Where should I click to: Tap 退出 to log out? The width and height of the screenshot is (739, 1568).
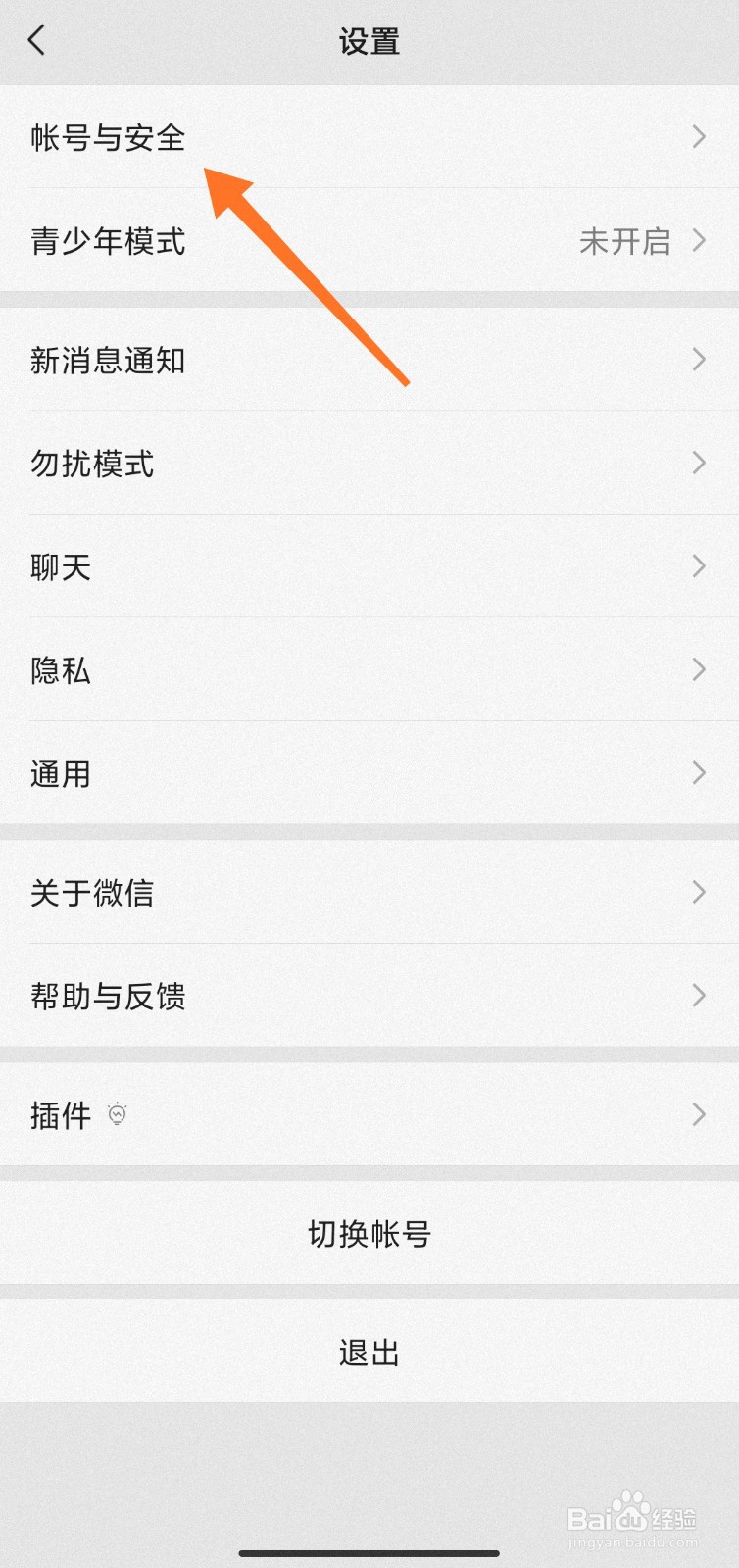pos(369,1351)
